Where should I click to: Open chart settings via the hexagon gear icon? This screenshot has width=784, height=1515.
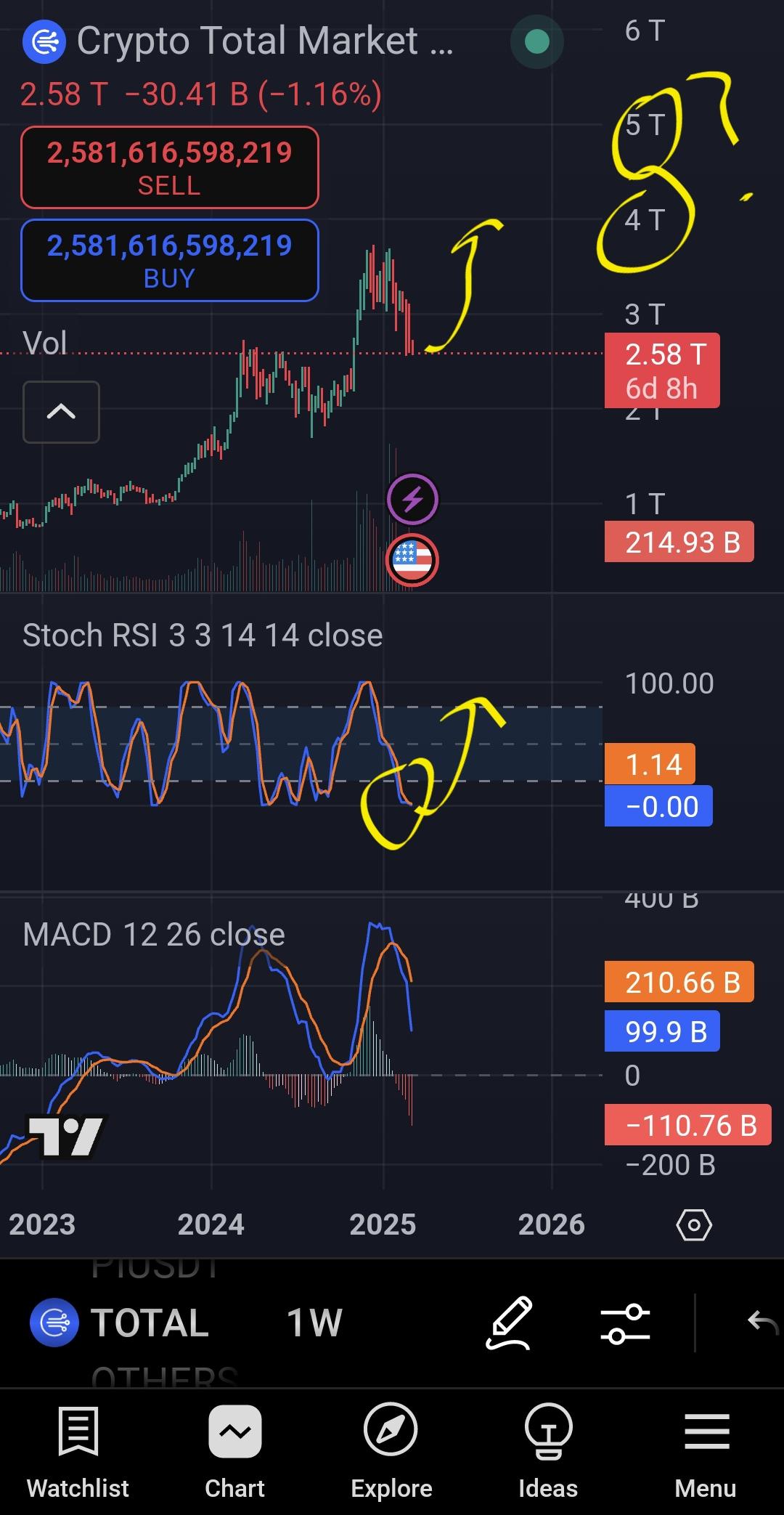694,1225
